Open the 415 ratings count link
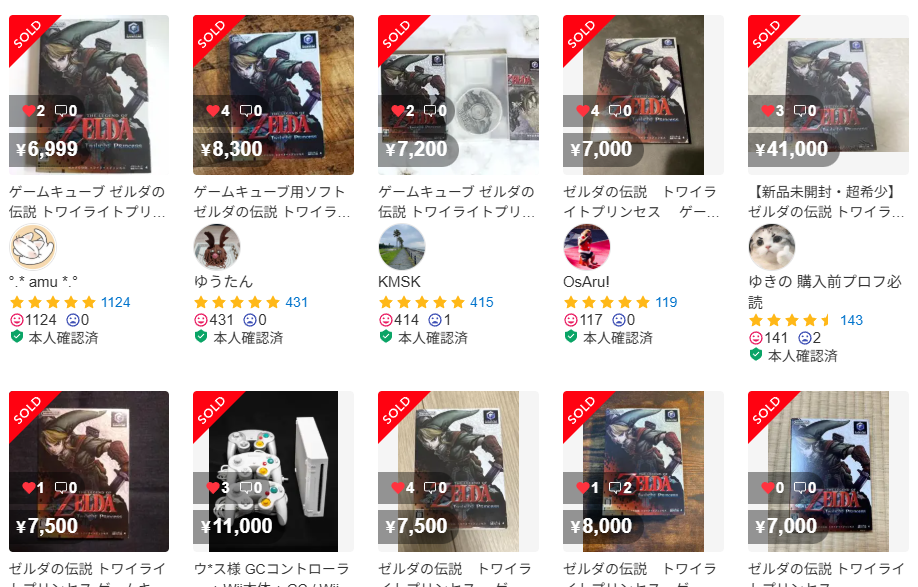 point(481,302)
